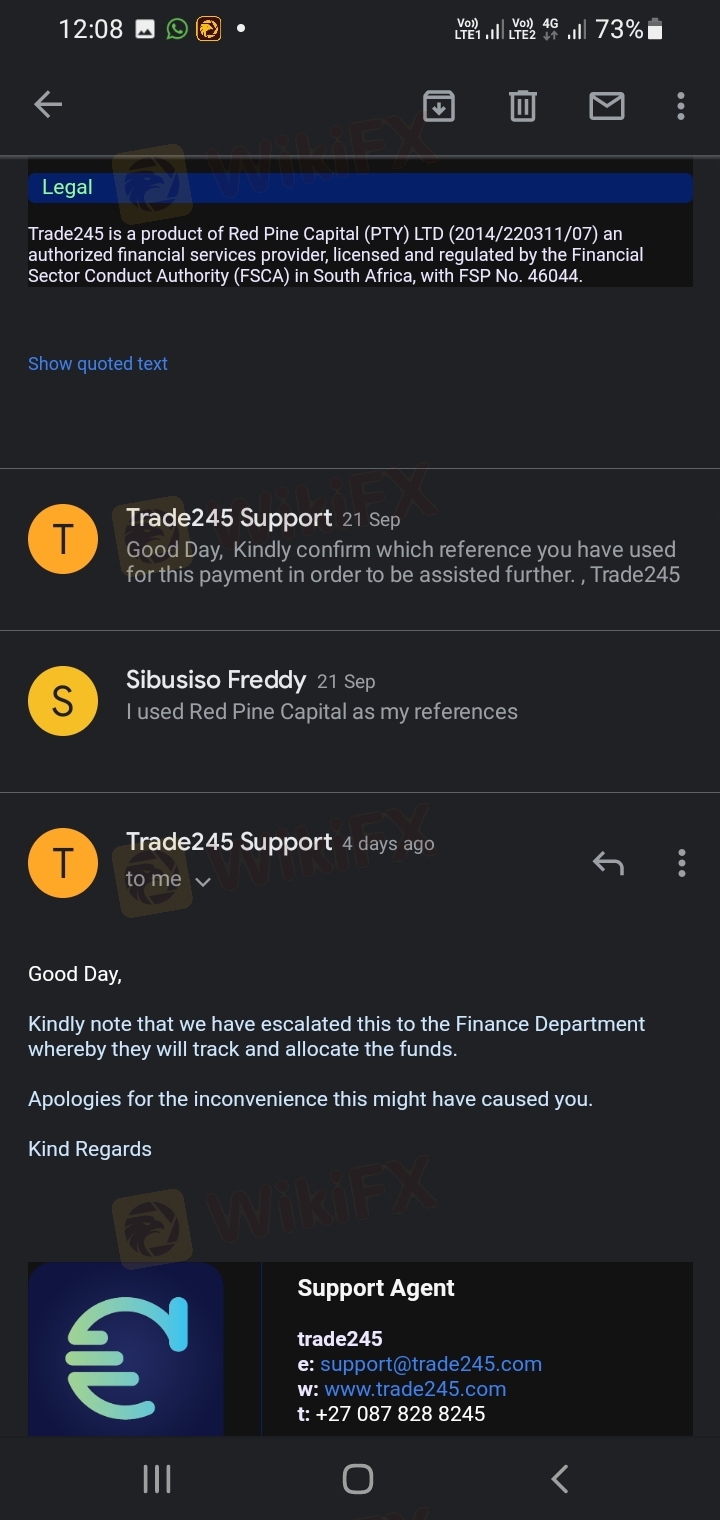Image resolution: width=720 pixels, height=1520 pixels.
Task: Expand Trade245 Support message from 21 Sep
Action: click(x=400, y=547)
